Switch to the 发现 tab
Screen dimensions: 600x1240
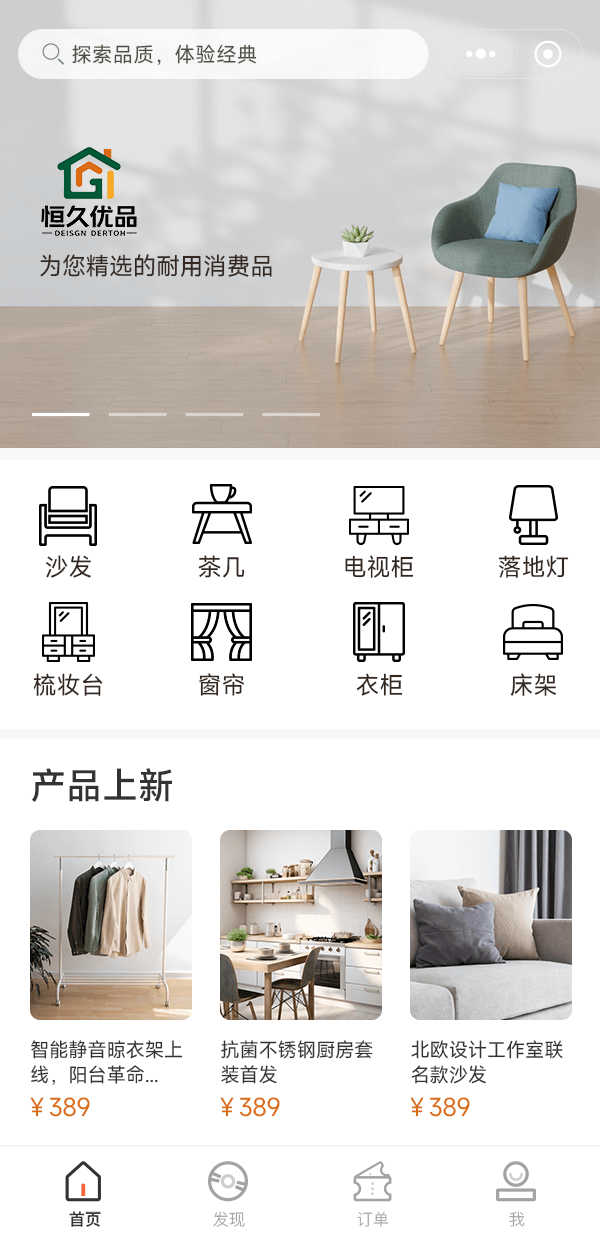point(228,1194)
